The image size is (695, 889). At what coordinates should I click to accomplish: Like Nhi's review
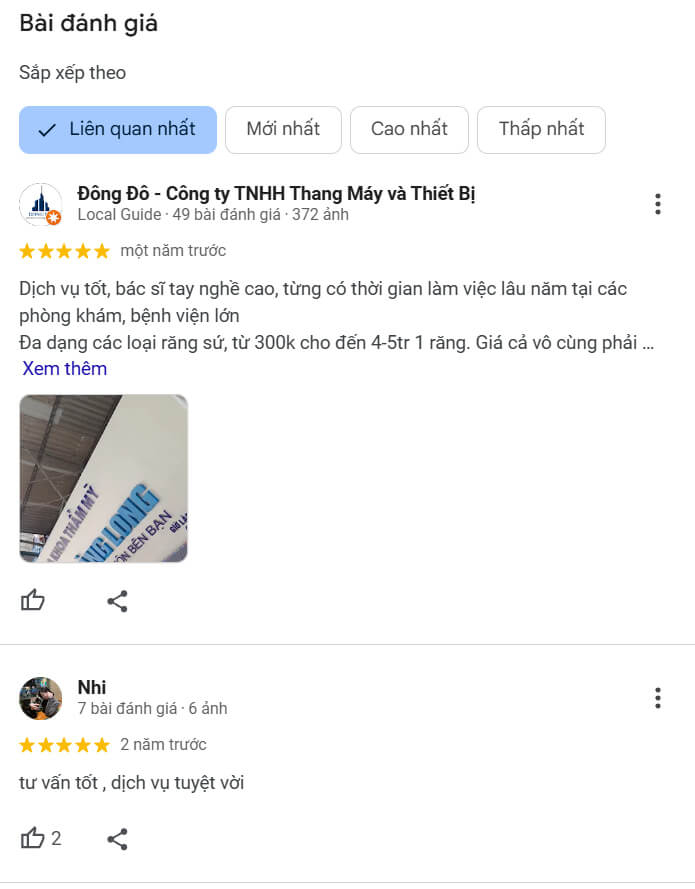pyautogui.click(x=33, y=838)
